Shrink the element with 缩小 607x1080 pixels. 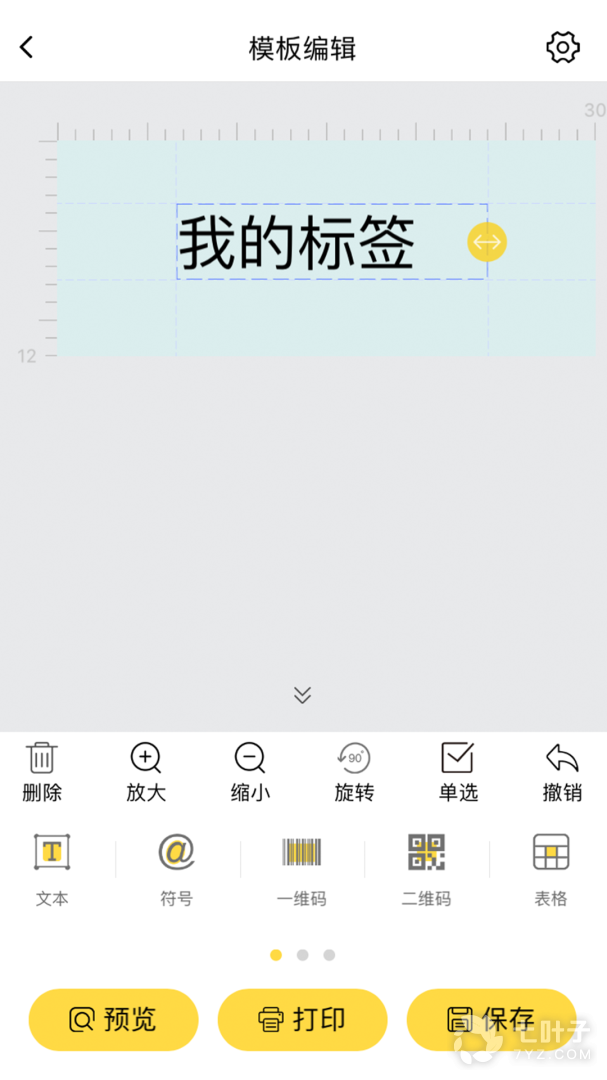point(250,771)
